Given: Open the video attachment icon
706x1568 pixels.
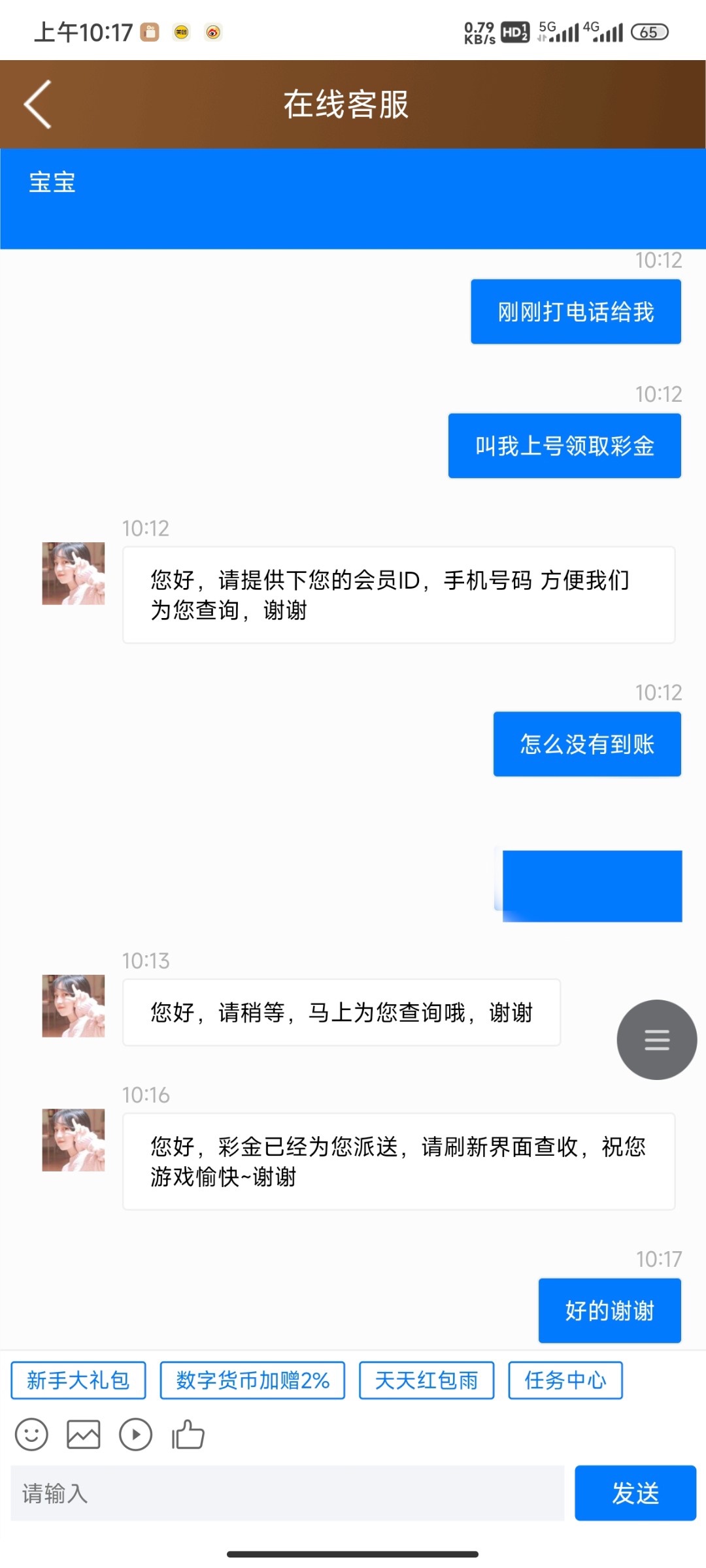Looking at the screenshot, I should [x=135, y=1435].
